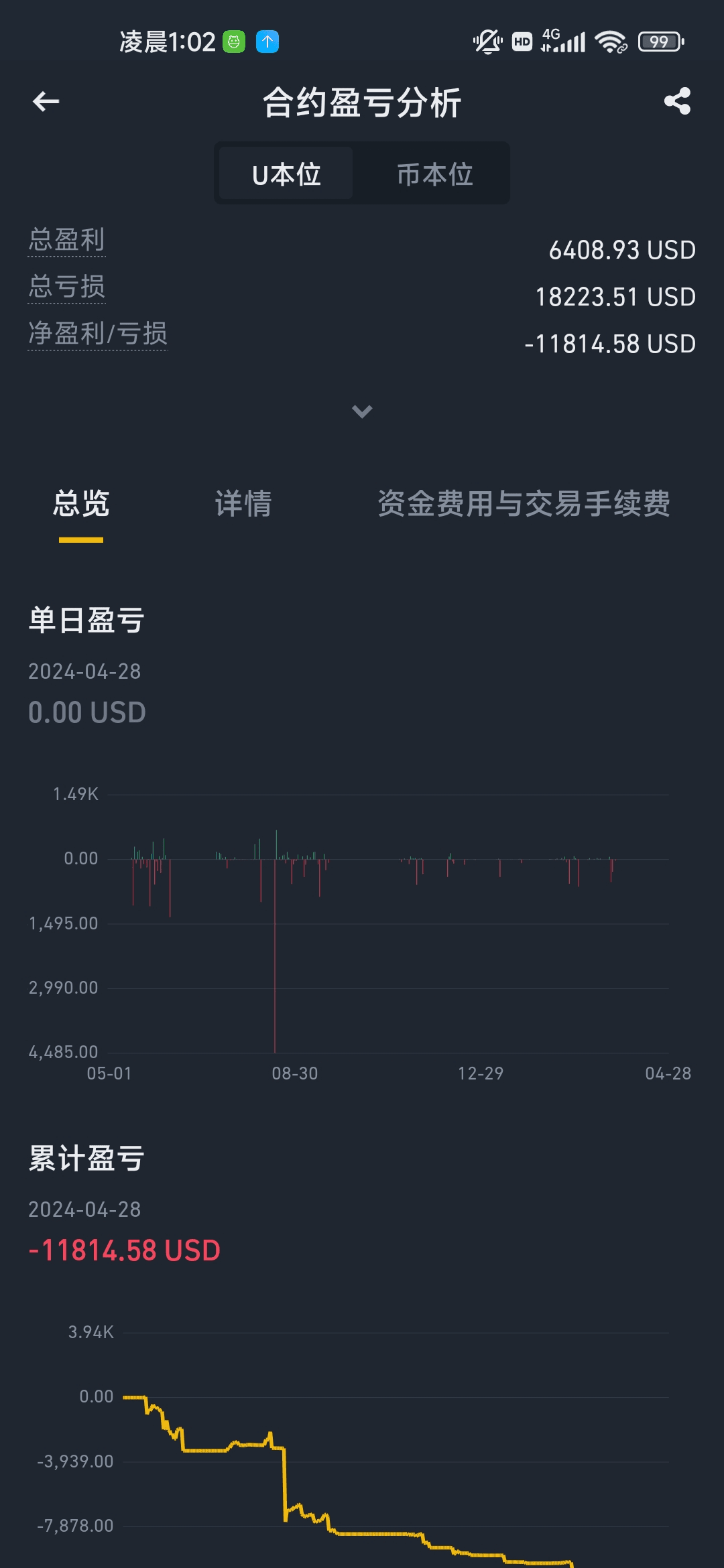Select the U本位 segment
This screenshot has width=724, height=1568.
point(286,174)
